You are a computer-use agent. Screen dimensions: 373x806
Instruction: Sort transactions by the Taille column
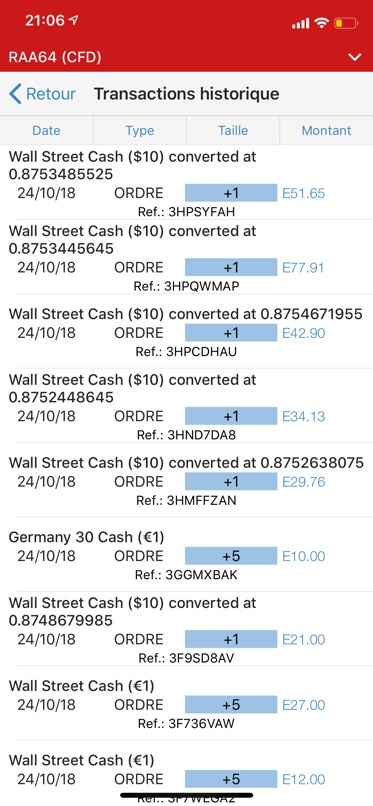233,131
